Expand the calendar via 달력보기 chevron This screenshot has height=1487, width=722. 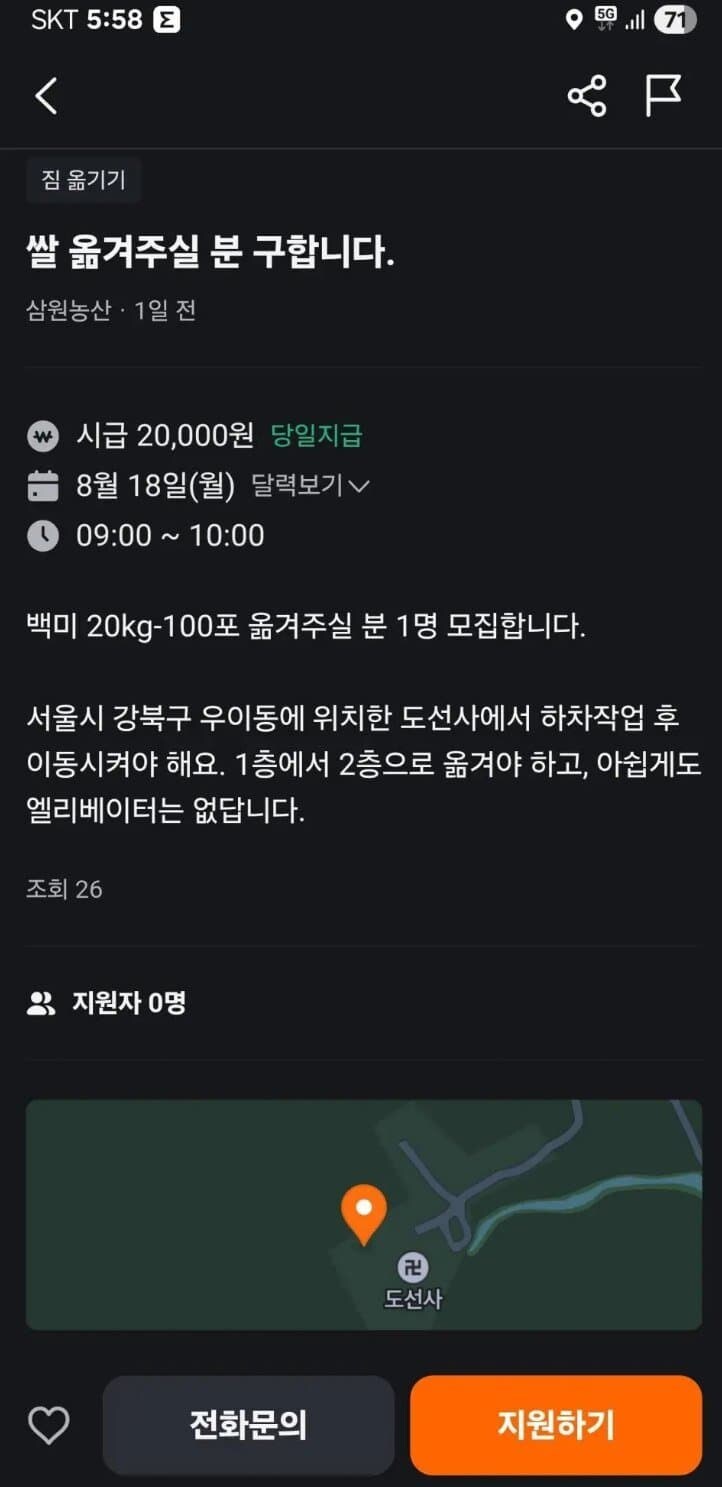[x=359, y=486]
